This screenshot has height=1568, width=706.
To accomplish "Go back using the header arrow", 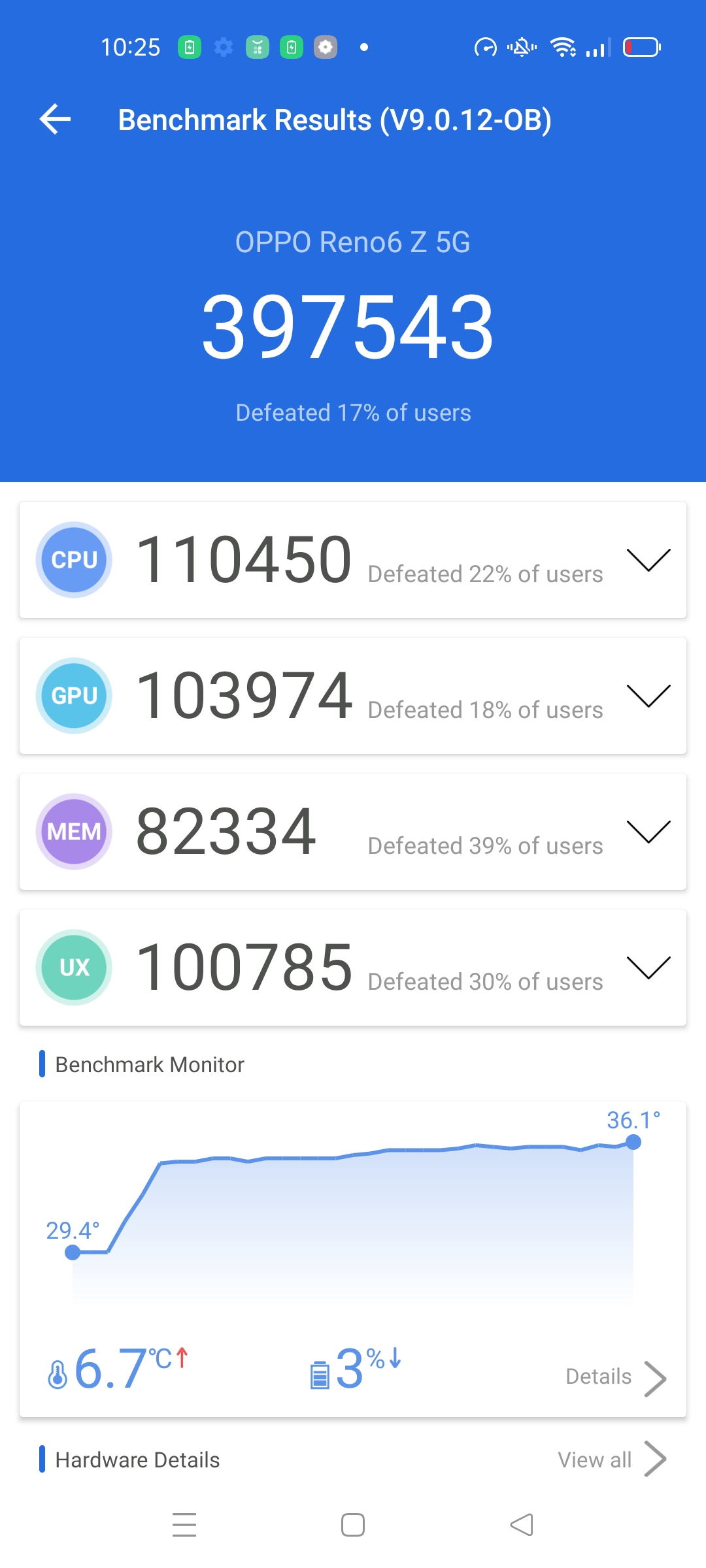I will coord(56,120).
